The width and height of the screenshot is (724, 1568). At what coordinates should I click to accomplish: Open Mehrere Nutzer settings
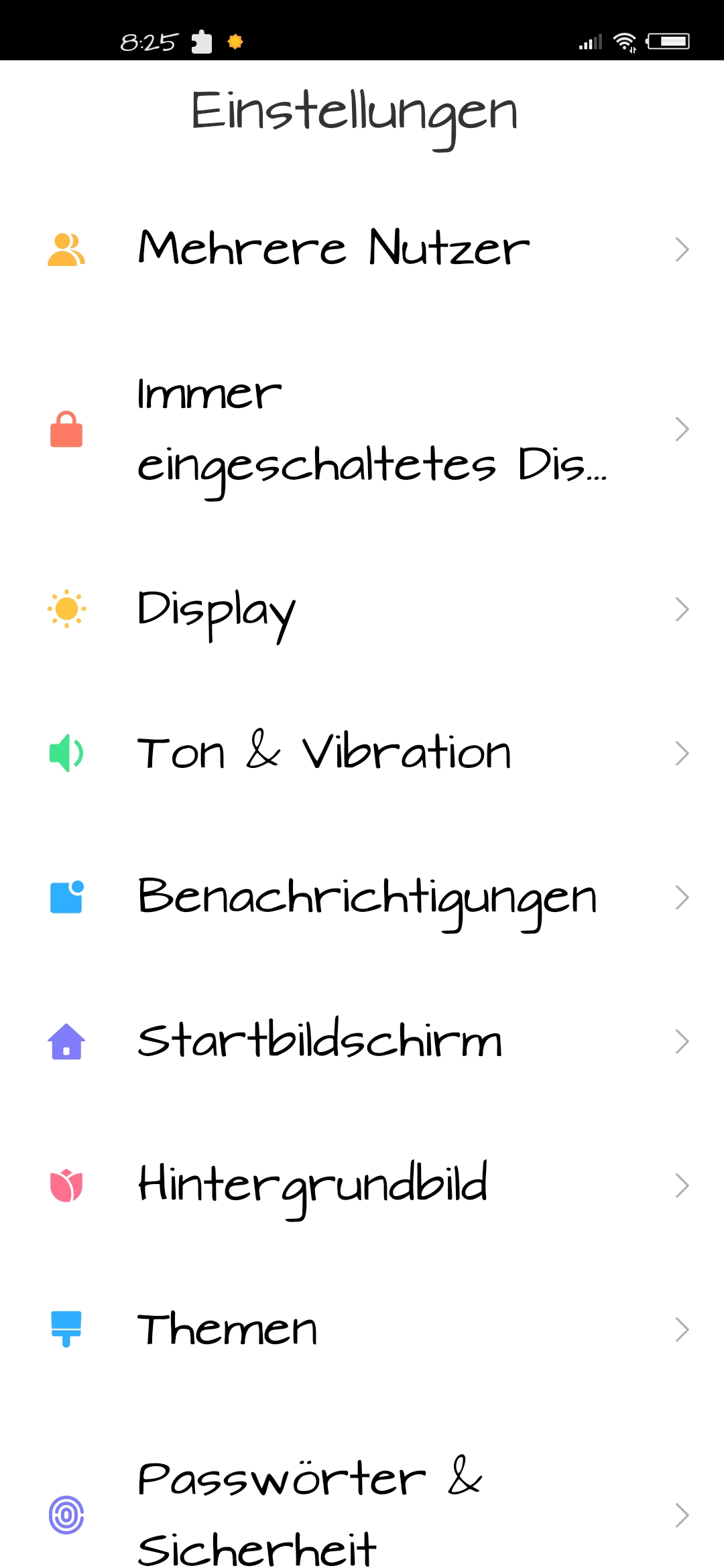(x=362, y=249)
